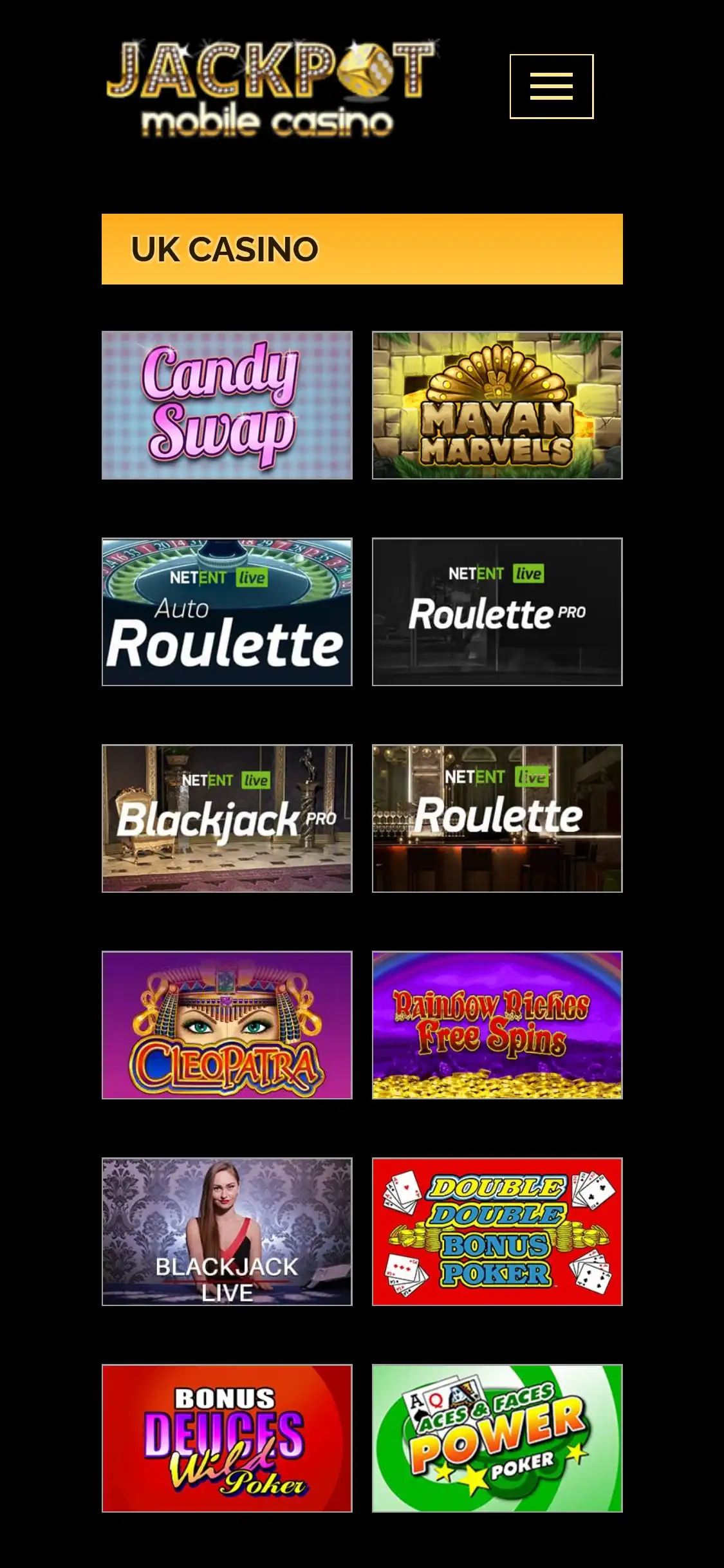Play NetEnt Live Auto Roulette
The width and height of the screenshot is (724, 1568).
pos(227,611)
